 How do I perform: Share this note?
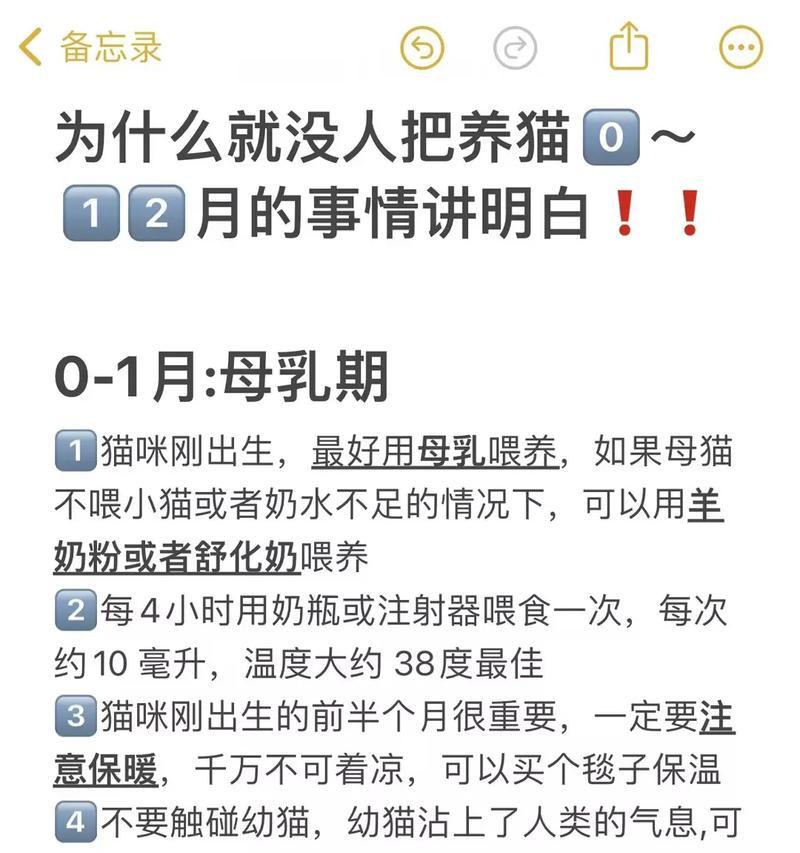[x=629, y=46]
